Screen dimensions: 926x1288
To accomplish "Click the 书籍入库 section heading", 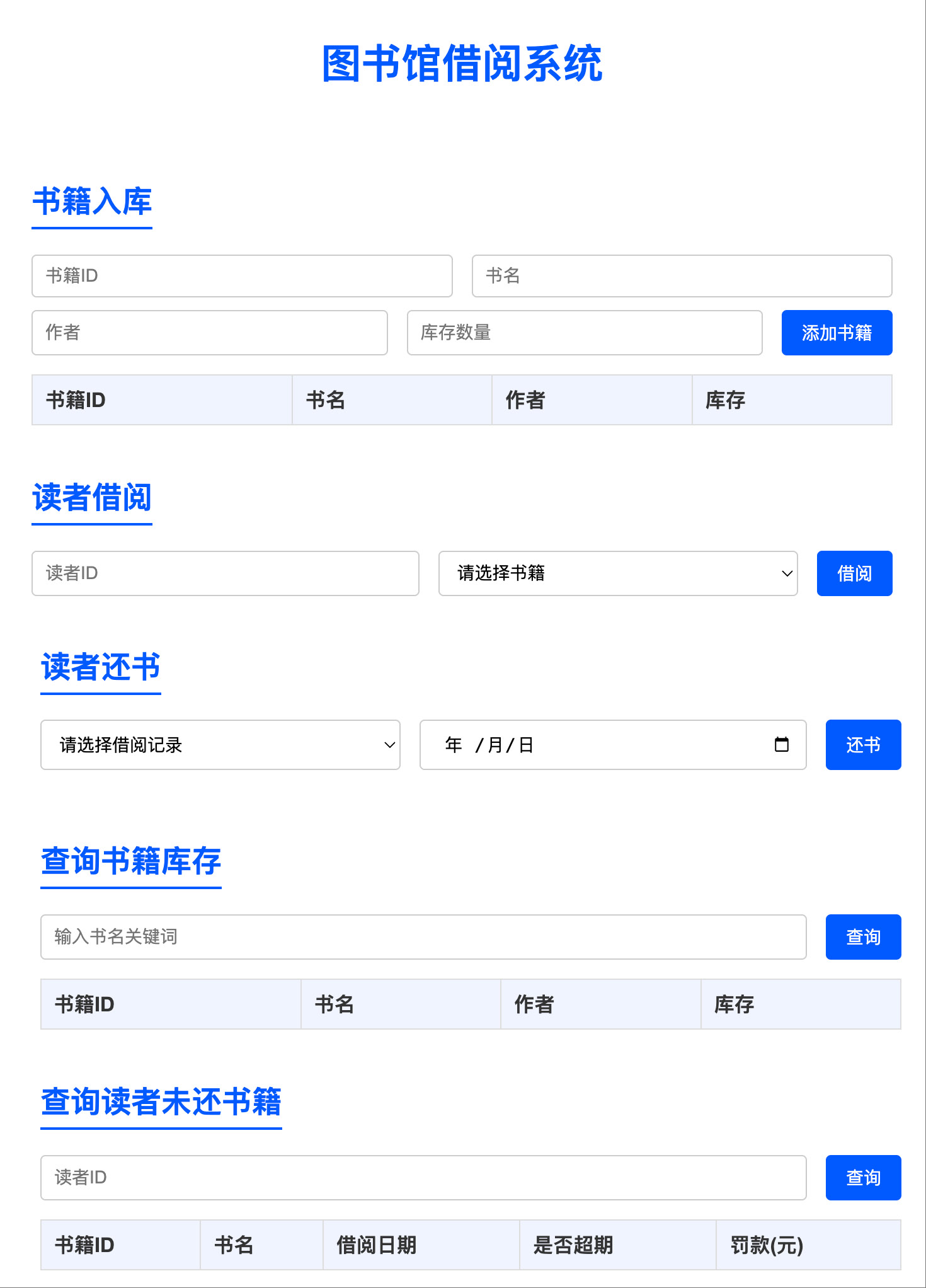I will coord(92,203).
